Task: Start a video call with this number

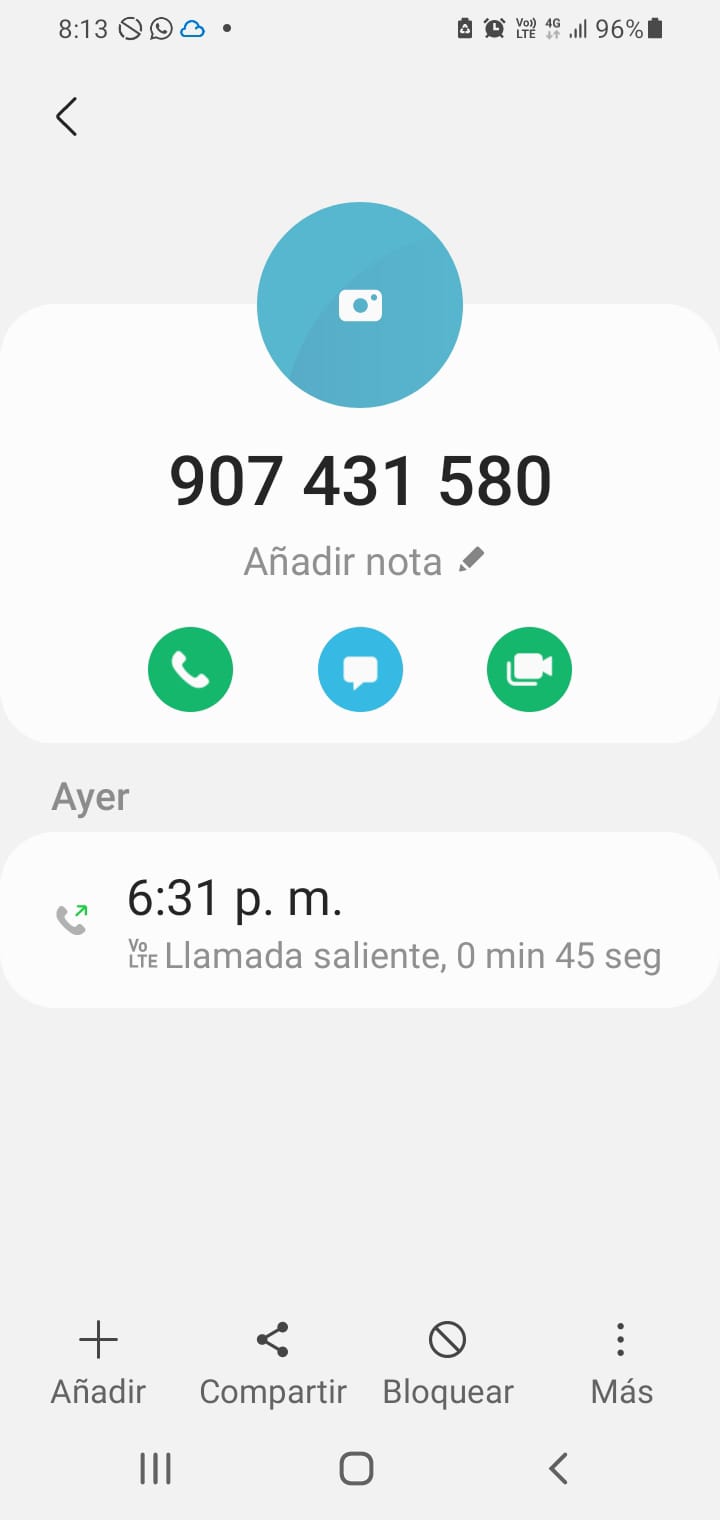Action: point(529,670)
